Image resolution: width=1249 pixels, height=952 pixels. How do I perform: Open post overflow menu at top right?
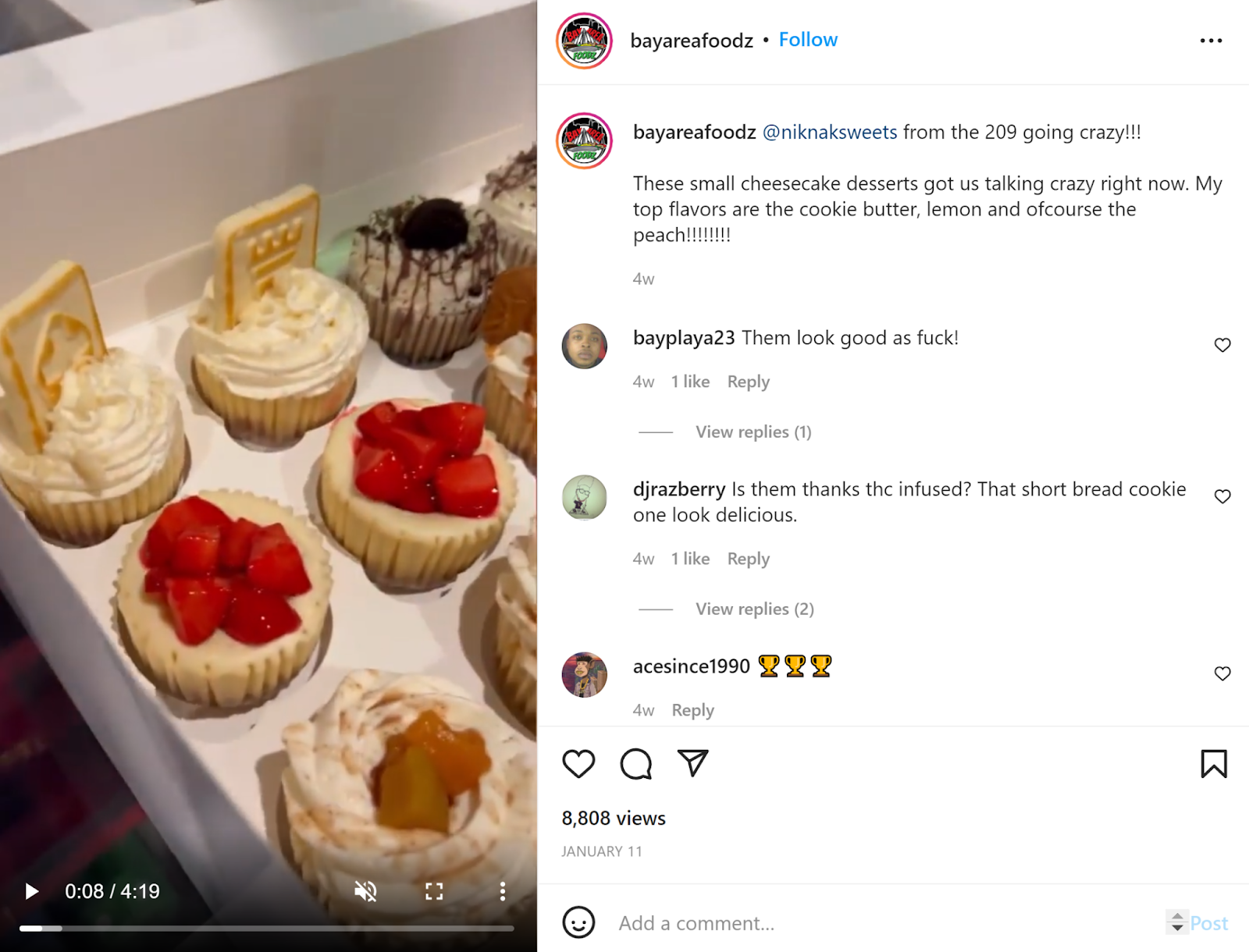click(x=1211, y=41)
